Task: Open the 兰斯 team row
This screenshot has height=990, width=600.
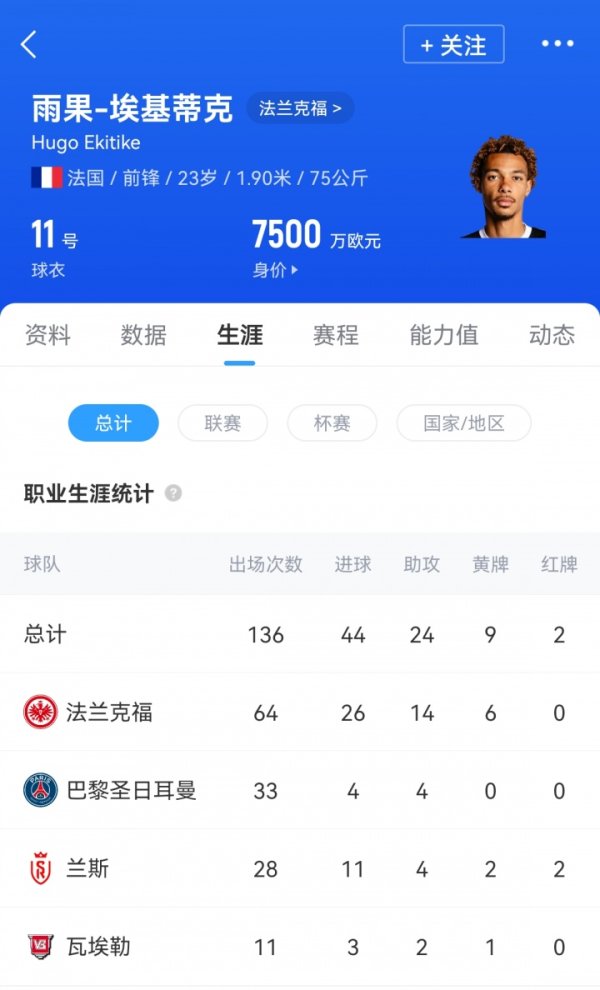Action: point(300,869)
